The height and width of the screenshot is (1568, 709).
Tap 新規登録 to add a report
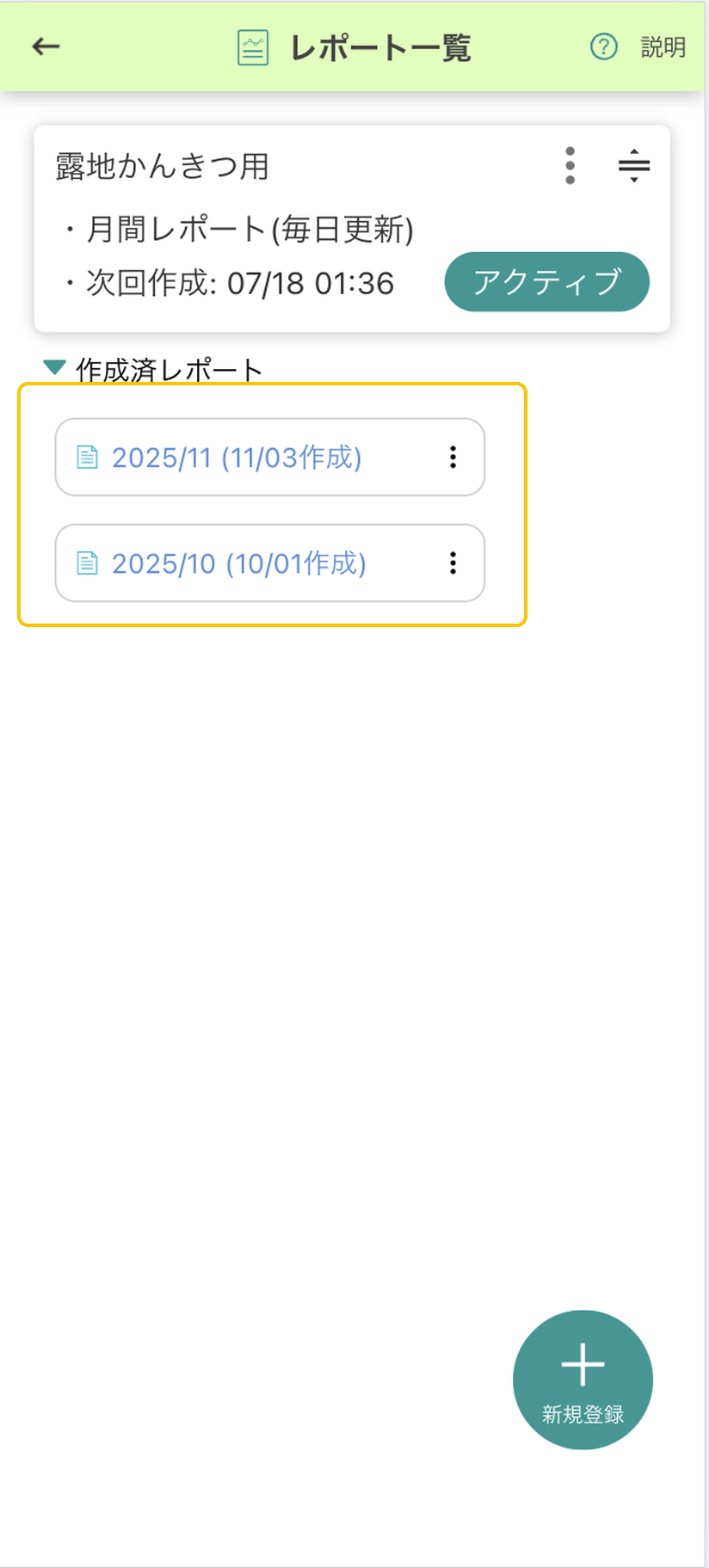583,1380
